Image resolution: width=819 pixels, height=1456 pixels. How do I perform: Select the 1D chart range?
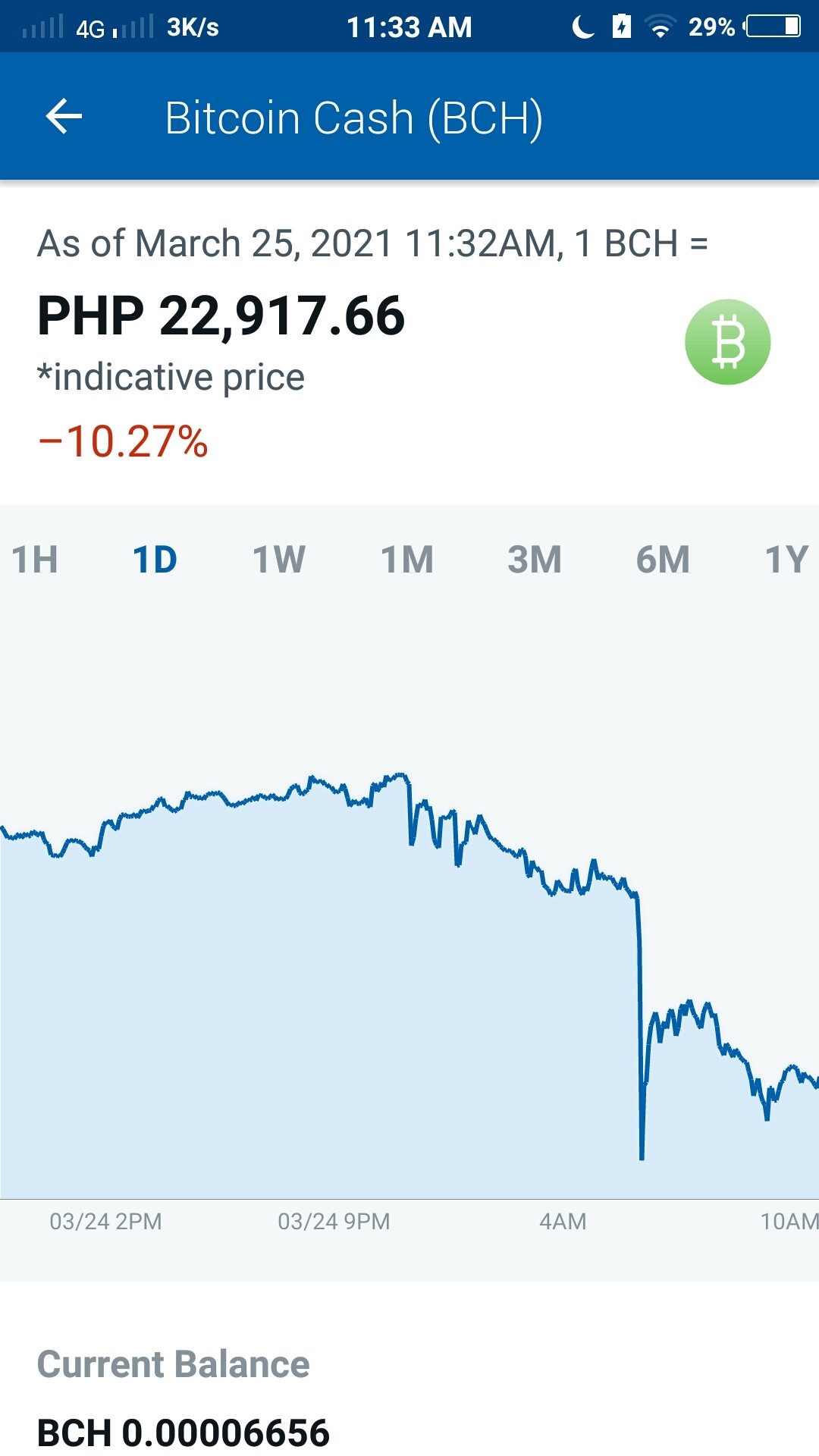pyautogui.click(x=155, y=560)
